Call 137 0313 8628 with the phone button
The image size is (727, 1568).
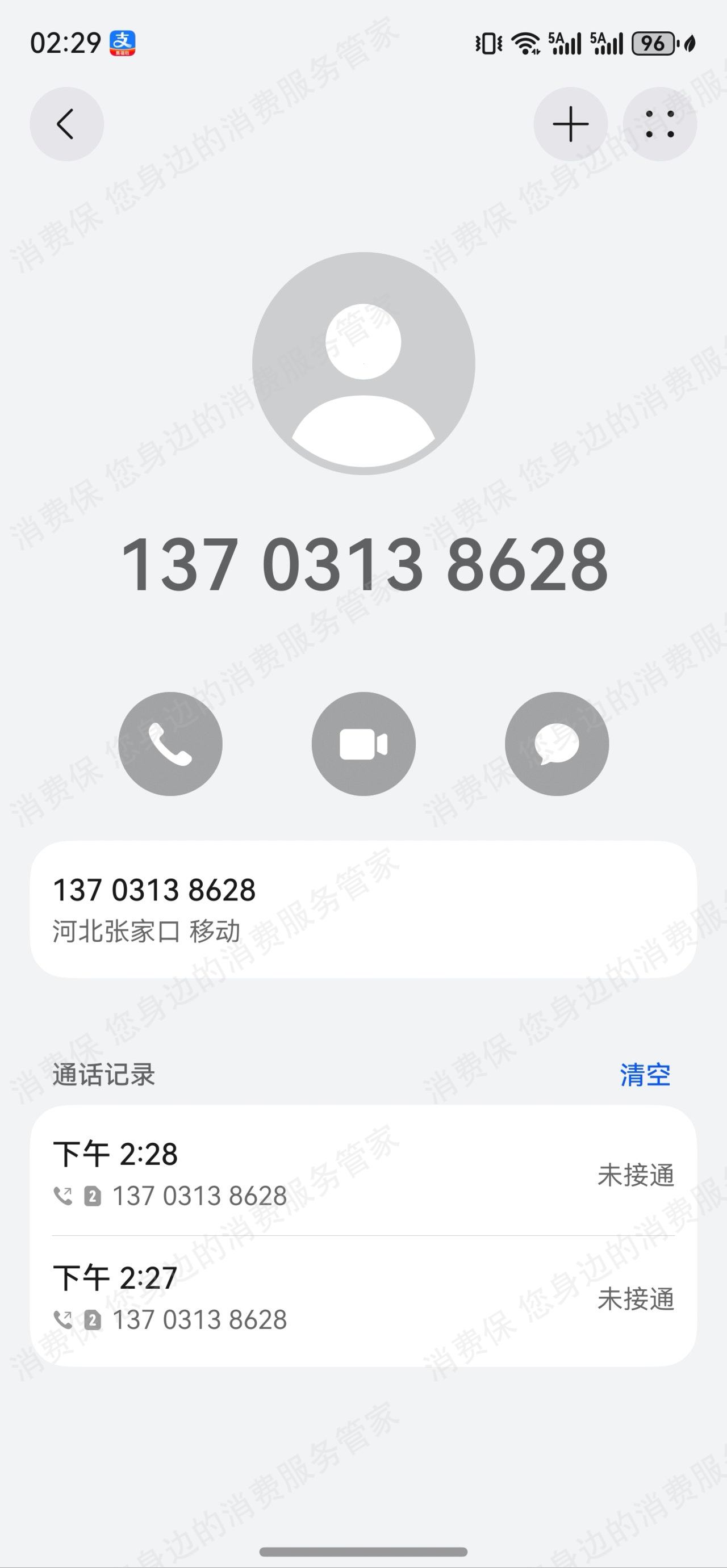coord(170,744)
